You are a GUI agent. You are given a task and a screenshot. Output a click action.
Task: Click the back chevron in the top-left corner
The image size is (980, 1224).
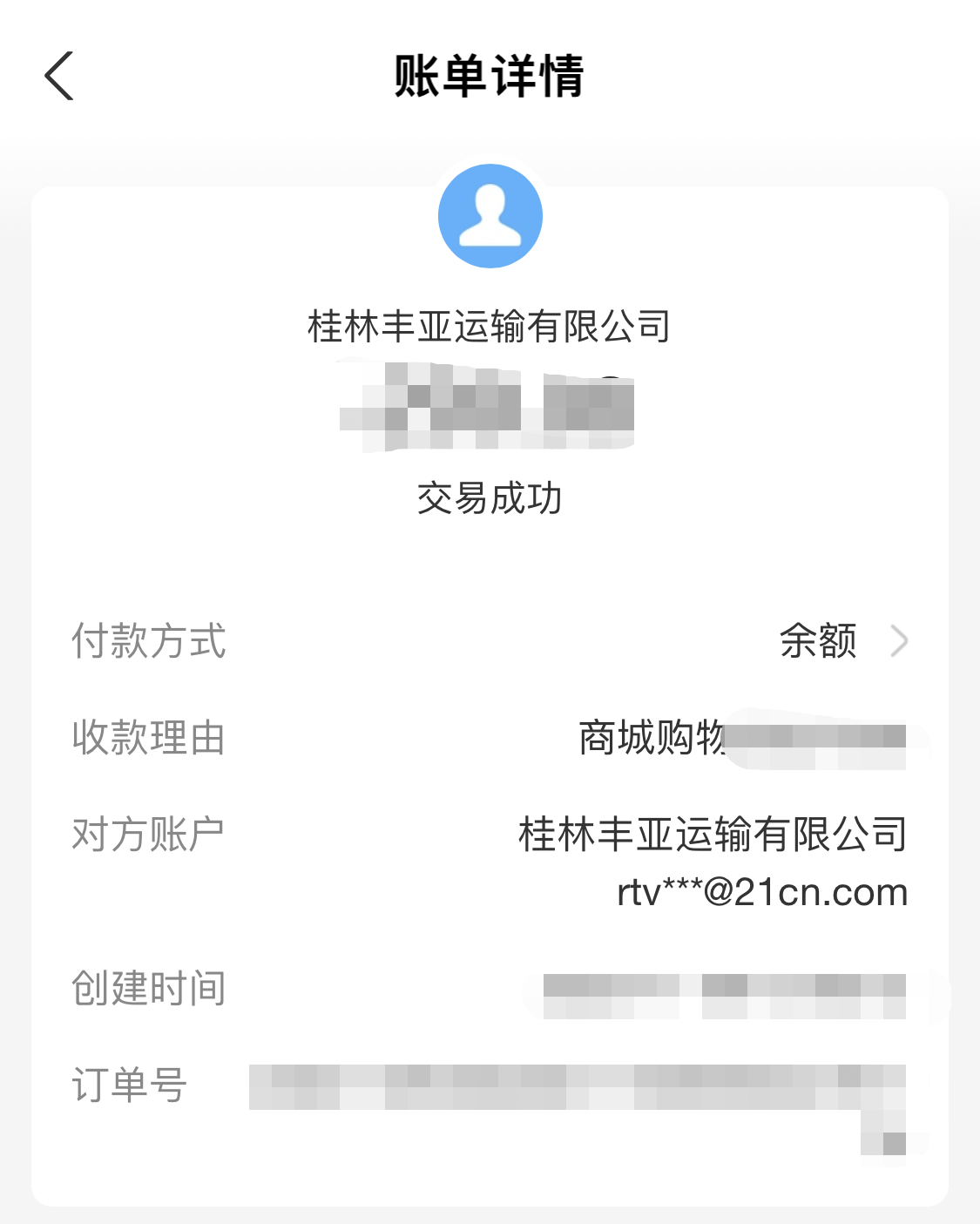click(x=58, y=76)
